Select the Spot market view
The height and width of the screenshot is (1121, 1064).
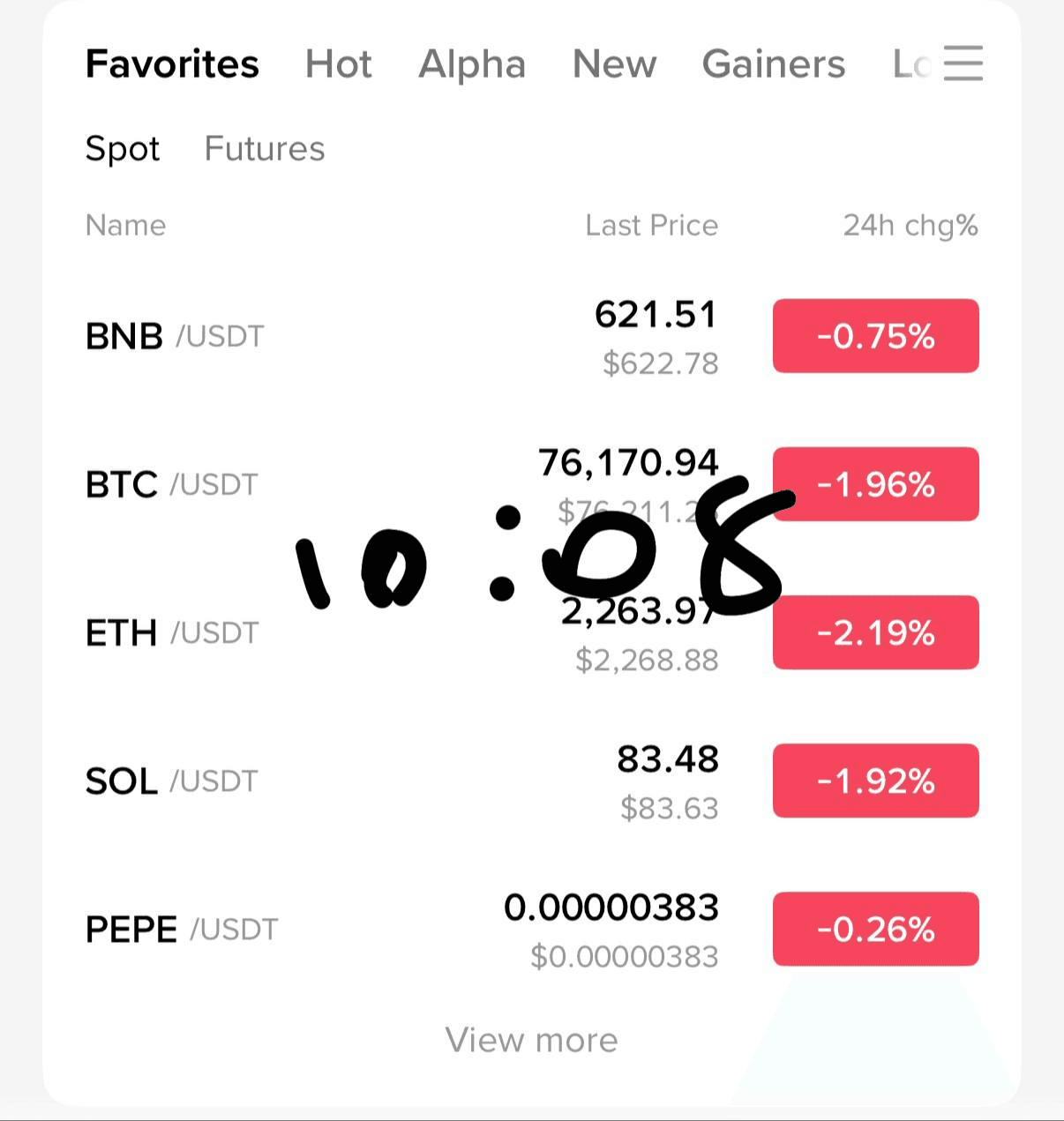click(x=123, y=148)
